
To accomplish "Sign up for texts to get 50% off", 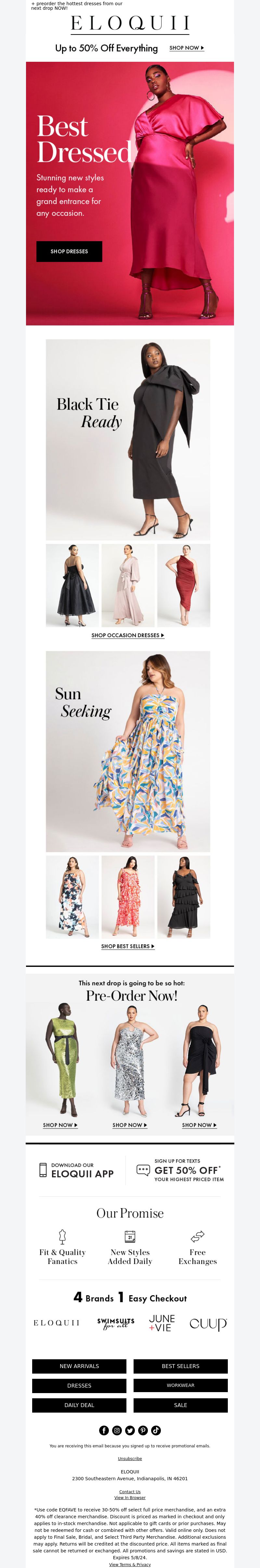I will point(180,1170).
